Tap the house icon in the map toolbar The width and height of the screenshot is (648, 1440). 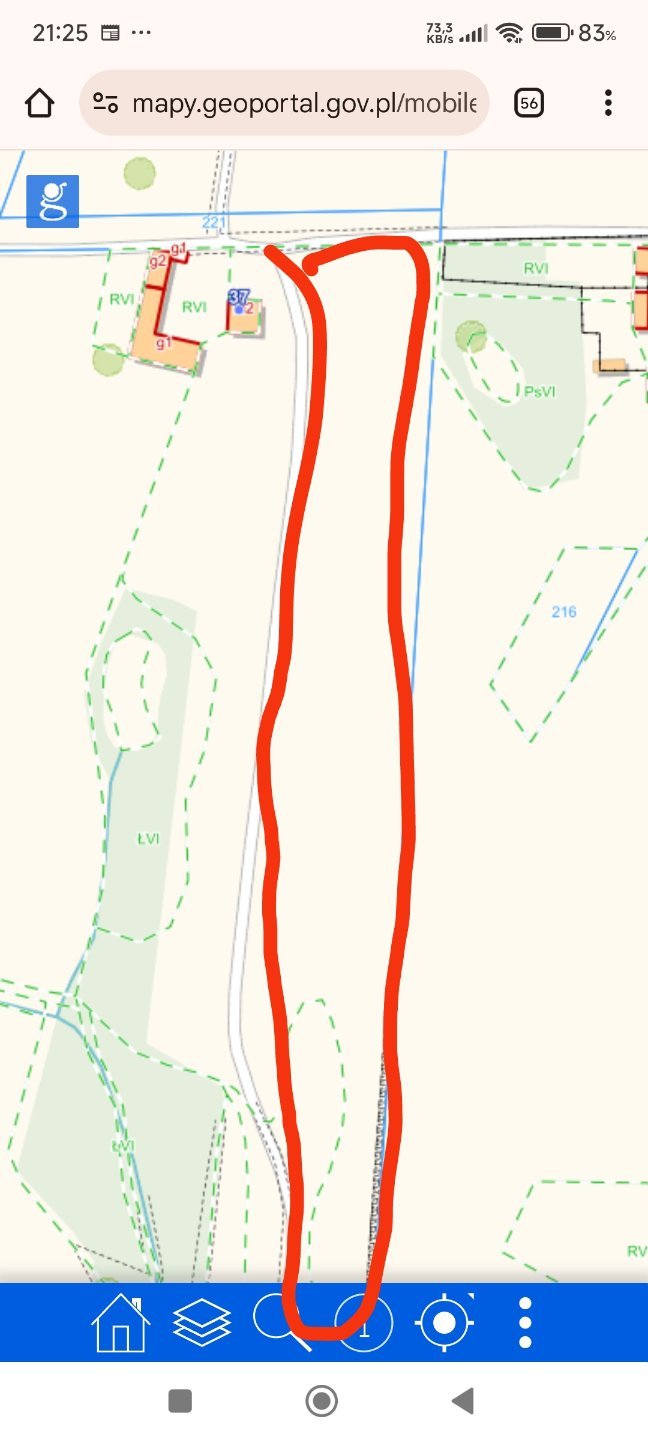tap(120, 1323)
